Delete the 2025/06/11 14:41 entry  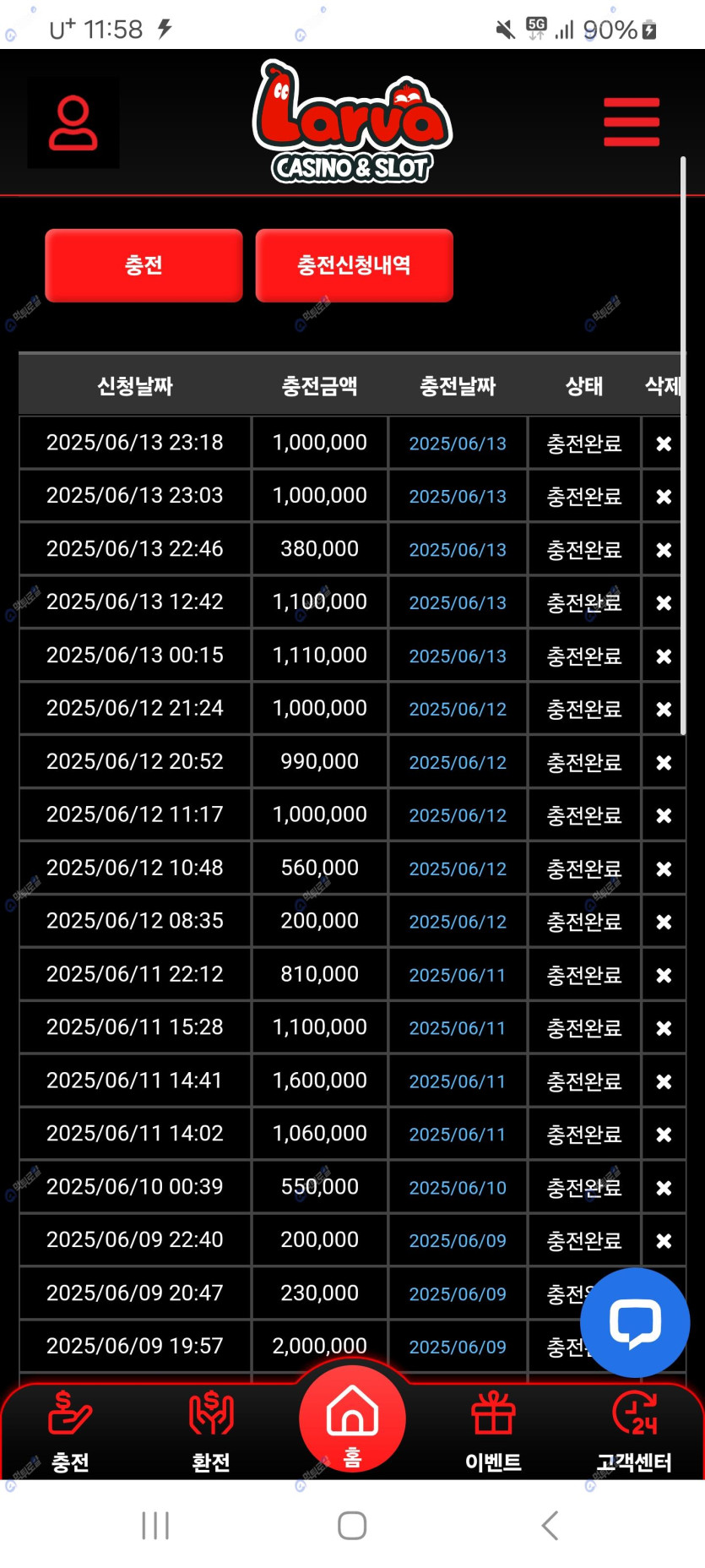(664, 1081)
